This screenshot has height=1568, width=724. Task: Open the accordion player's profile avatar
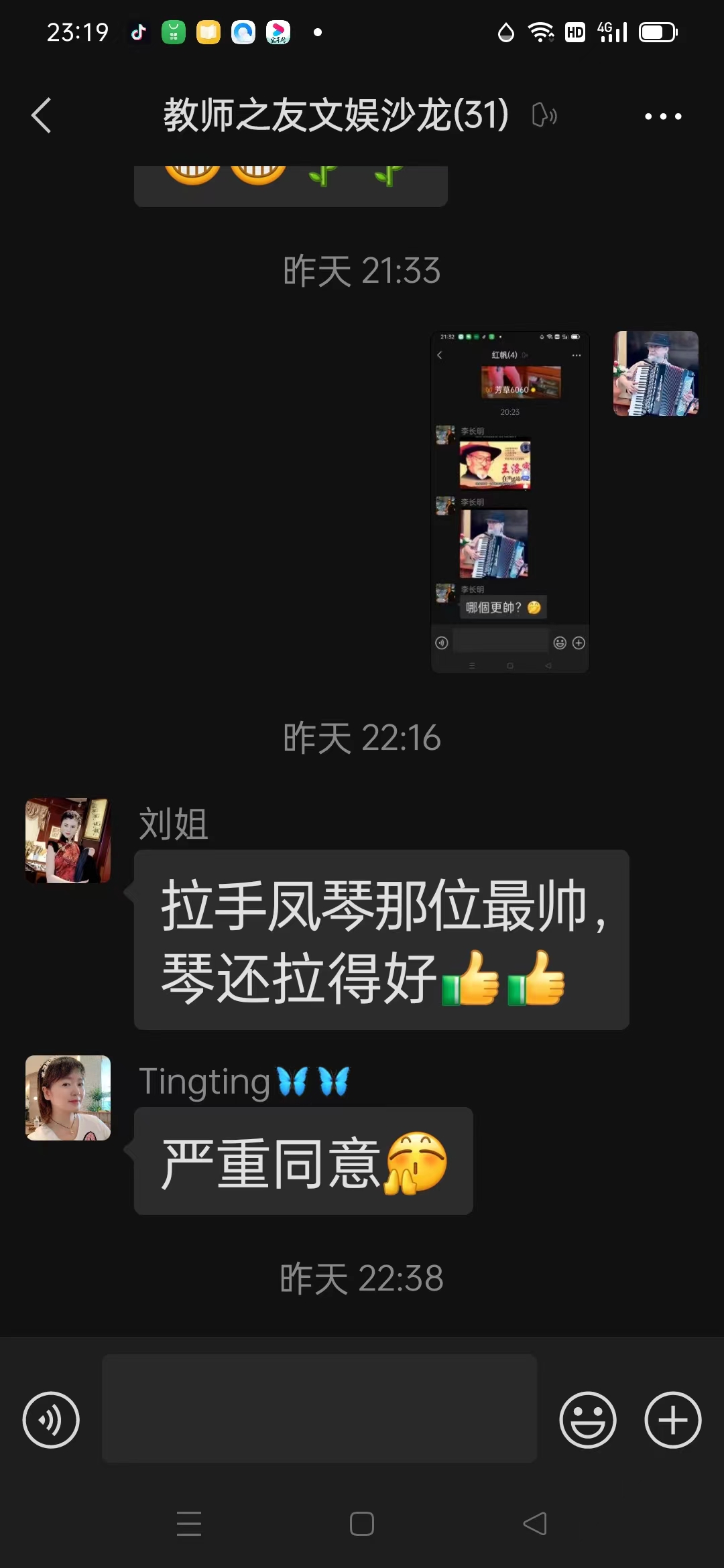pos(656,373)
